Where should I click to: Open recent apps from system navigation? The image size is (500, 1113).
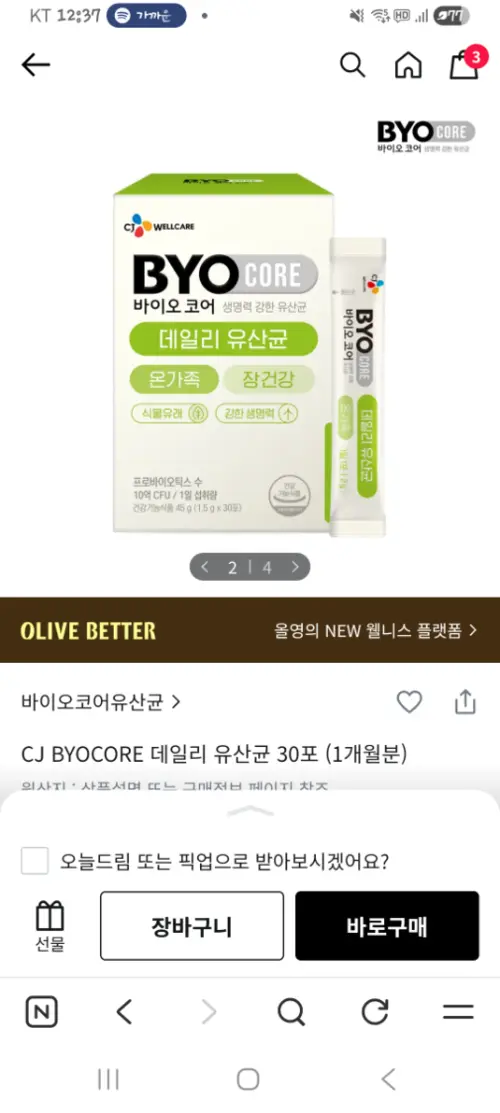pos(108,1080)
